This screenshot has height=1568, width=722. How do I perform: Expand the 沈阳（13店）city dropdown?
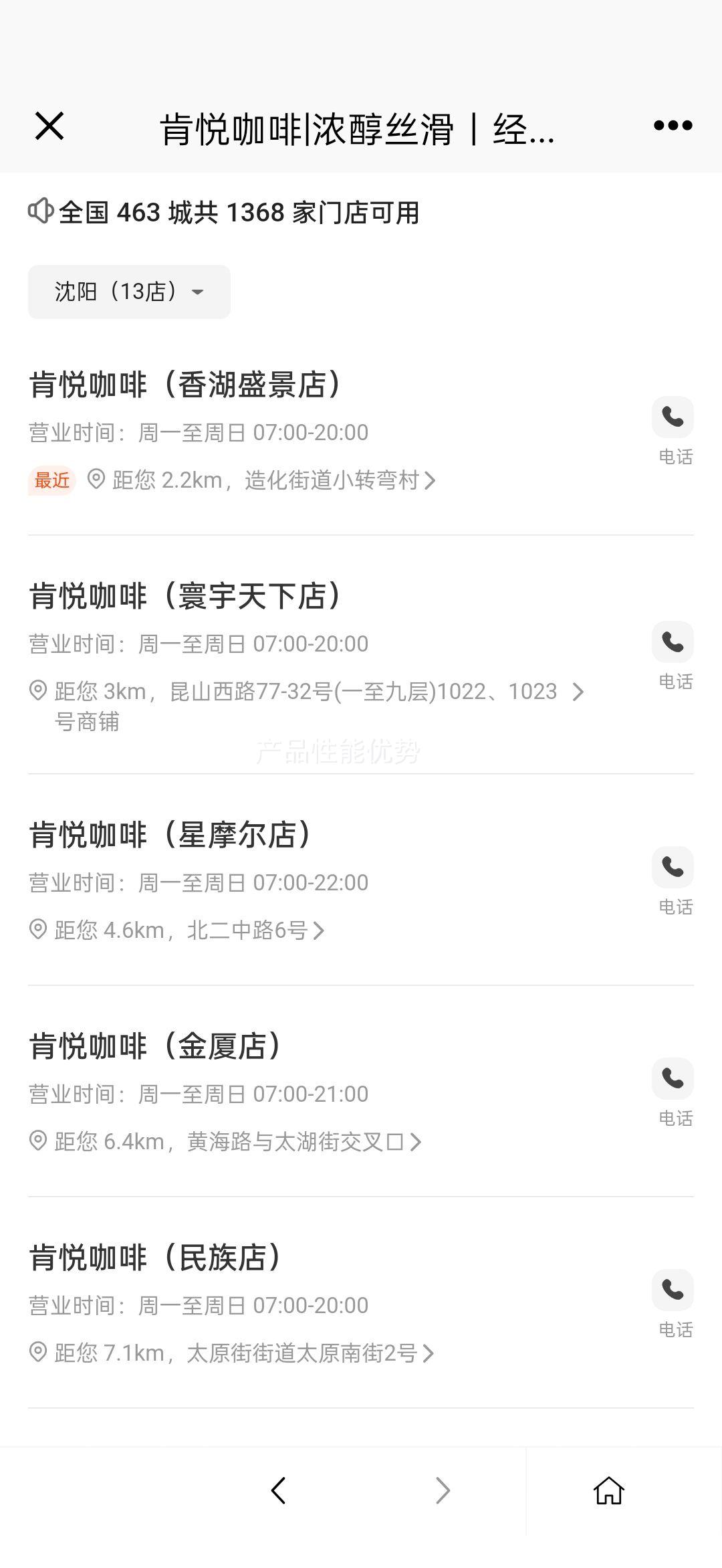pos(129,292)
